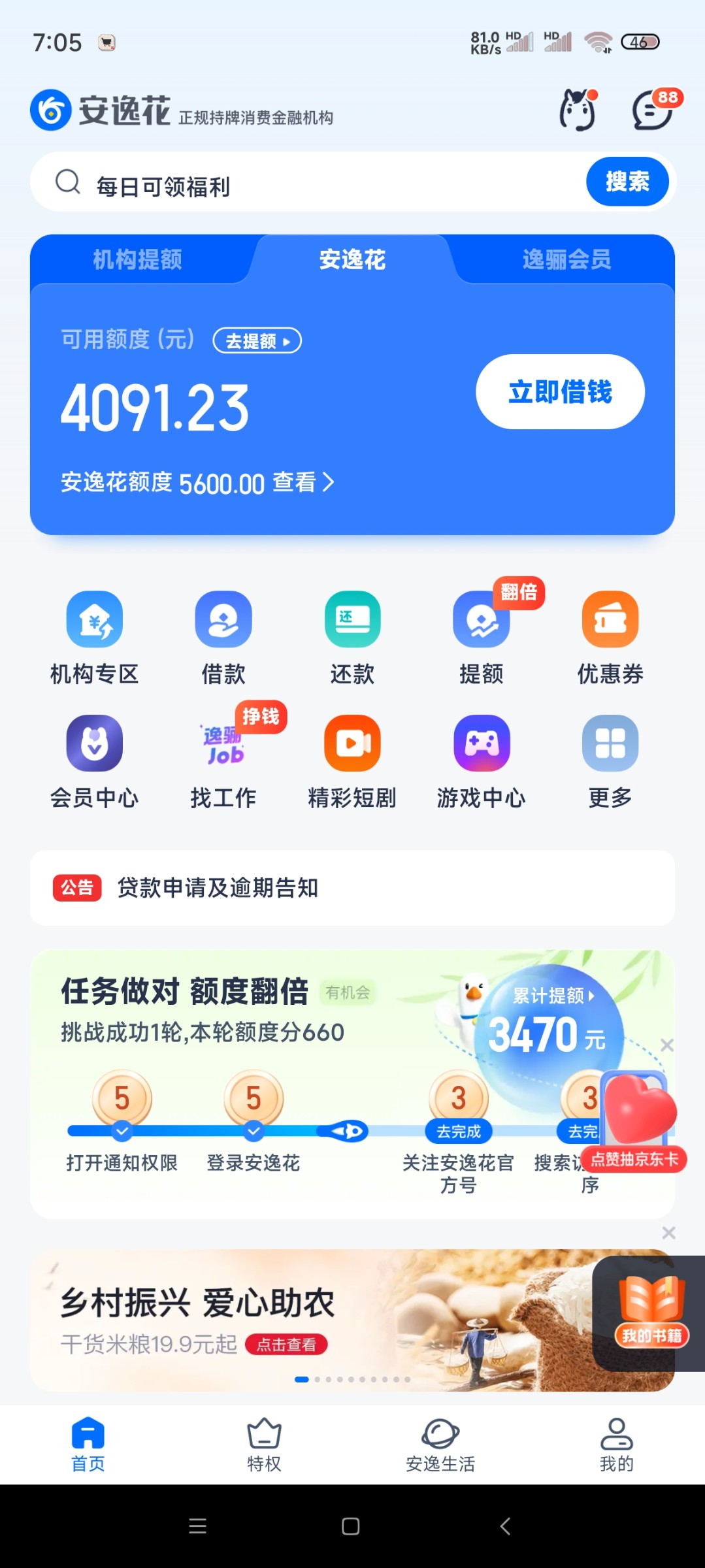Tap 去完成 for 关注安逸花官方号 task
This screenshot has width=705, height=1568.
pos(459,1131)
